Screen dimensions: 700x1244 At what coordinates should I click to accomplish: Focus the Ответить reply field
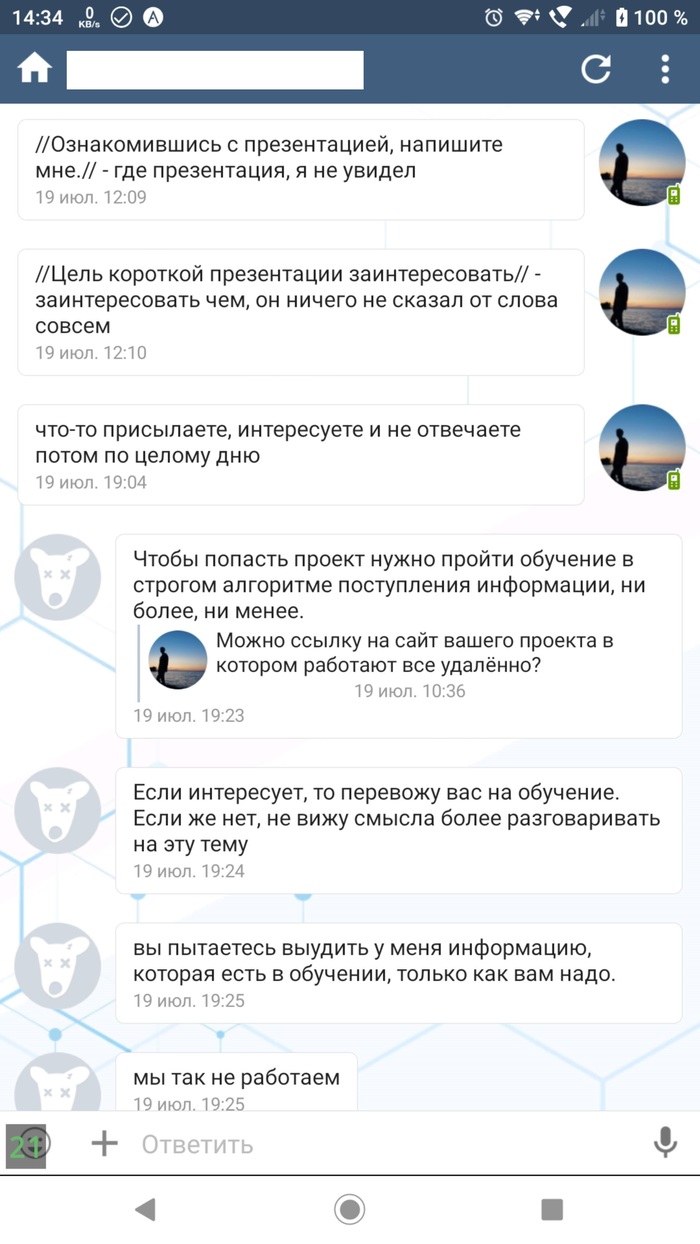(x=380, y=1144)
